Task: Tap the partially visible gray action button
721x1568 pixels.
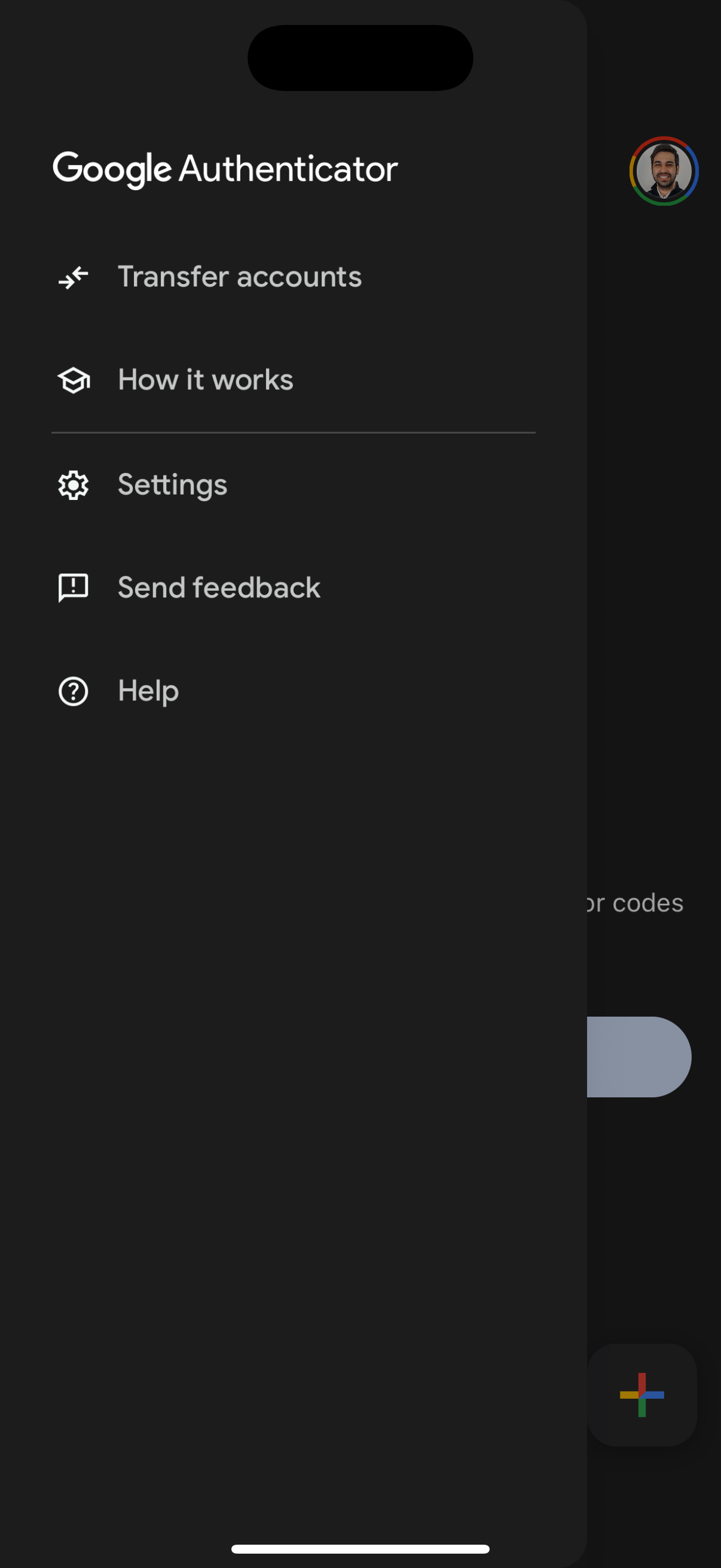Action: (x=639, y=1057)
